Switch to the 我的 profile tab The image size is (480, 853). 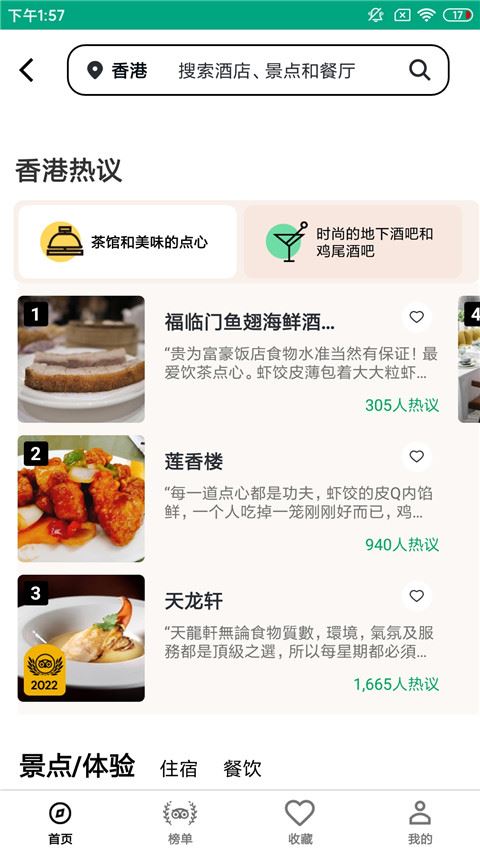(x=420, y=822)
